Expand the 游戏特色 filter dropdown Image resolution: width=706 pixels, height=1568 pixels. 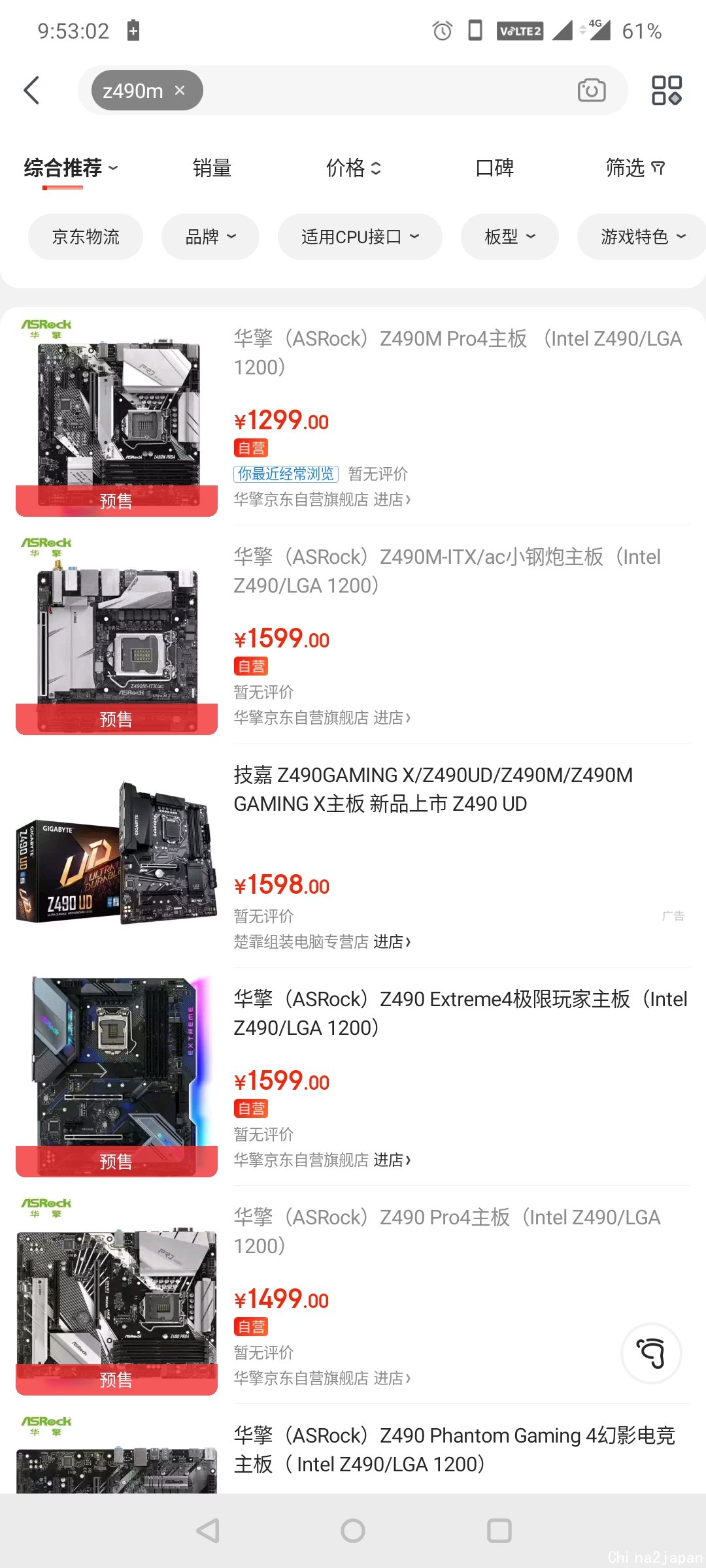pyautogui.click(x=642, y=237)
